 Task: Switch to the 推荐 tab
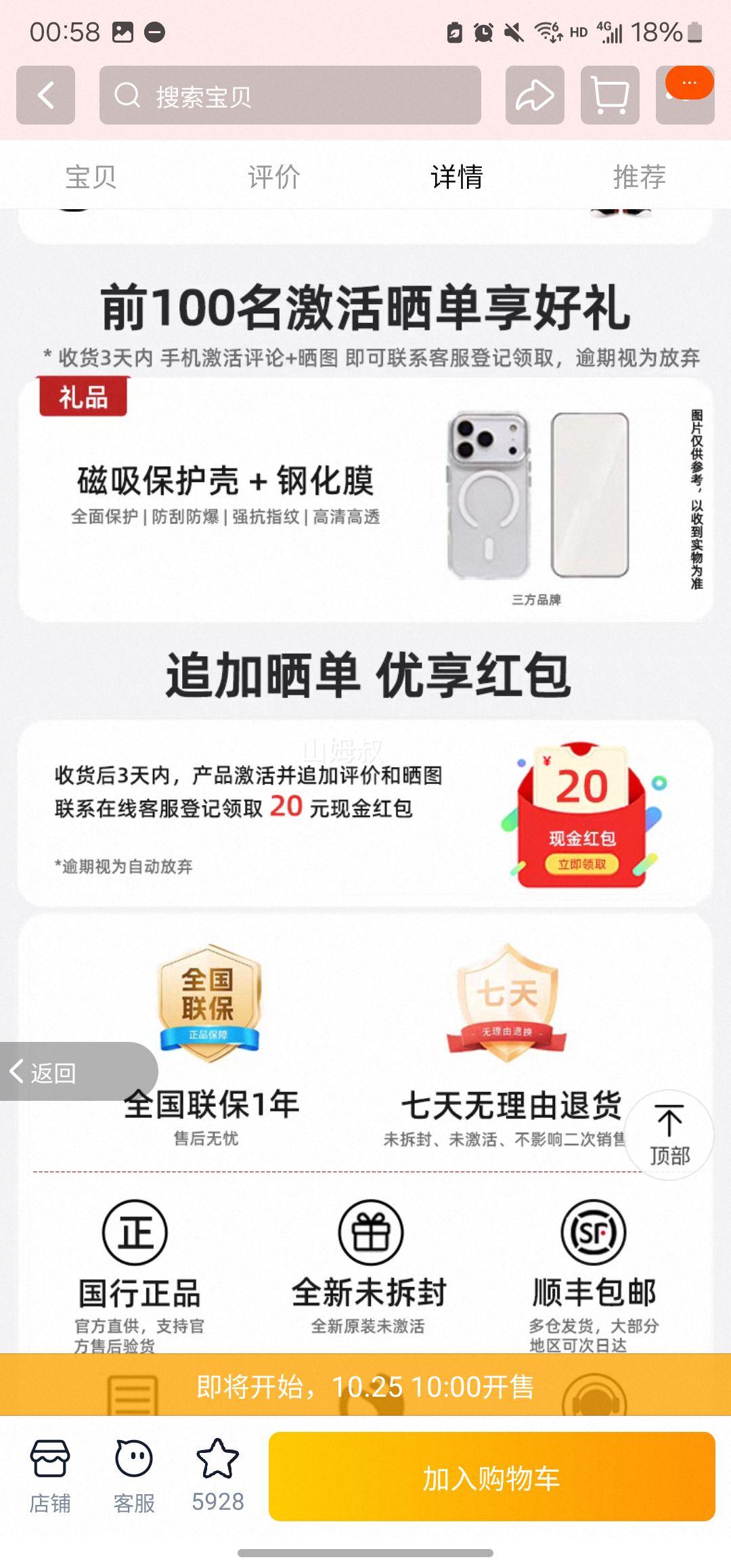click(x=639, y=177)
